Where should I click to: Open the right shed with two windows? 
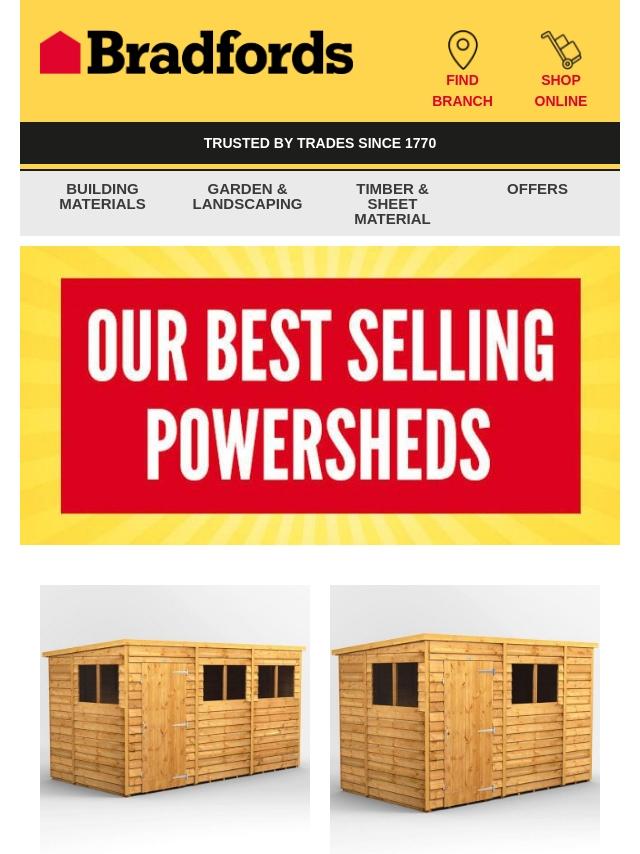(x=465, y=718)
